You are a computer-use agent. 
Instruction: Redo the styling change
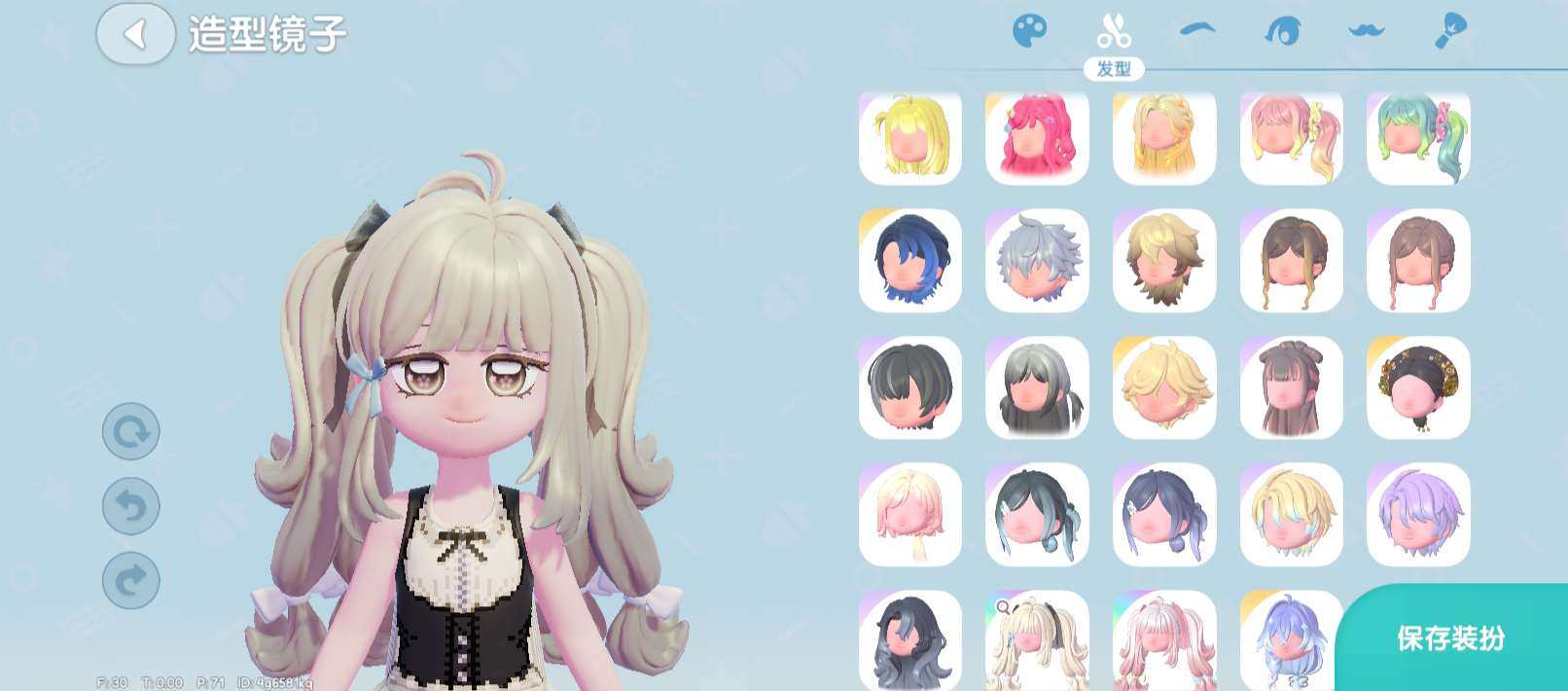tap(131, 581)
